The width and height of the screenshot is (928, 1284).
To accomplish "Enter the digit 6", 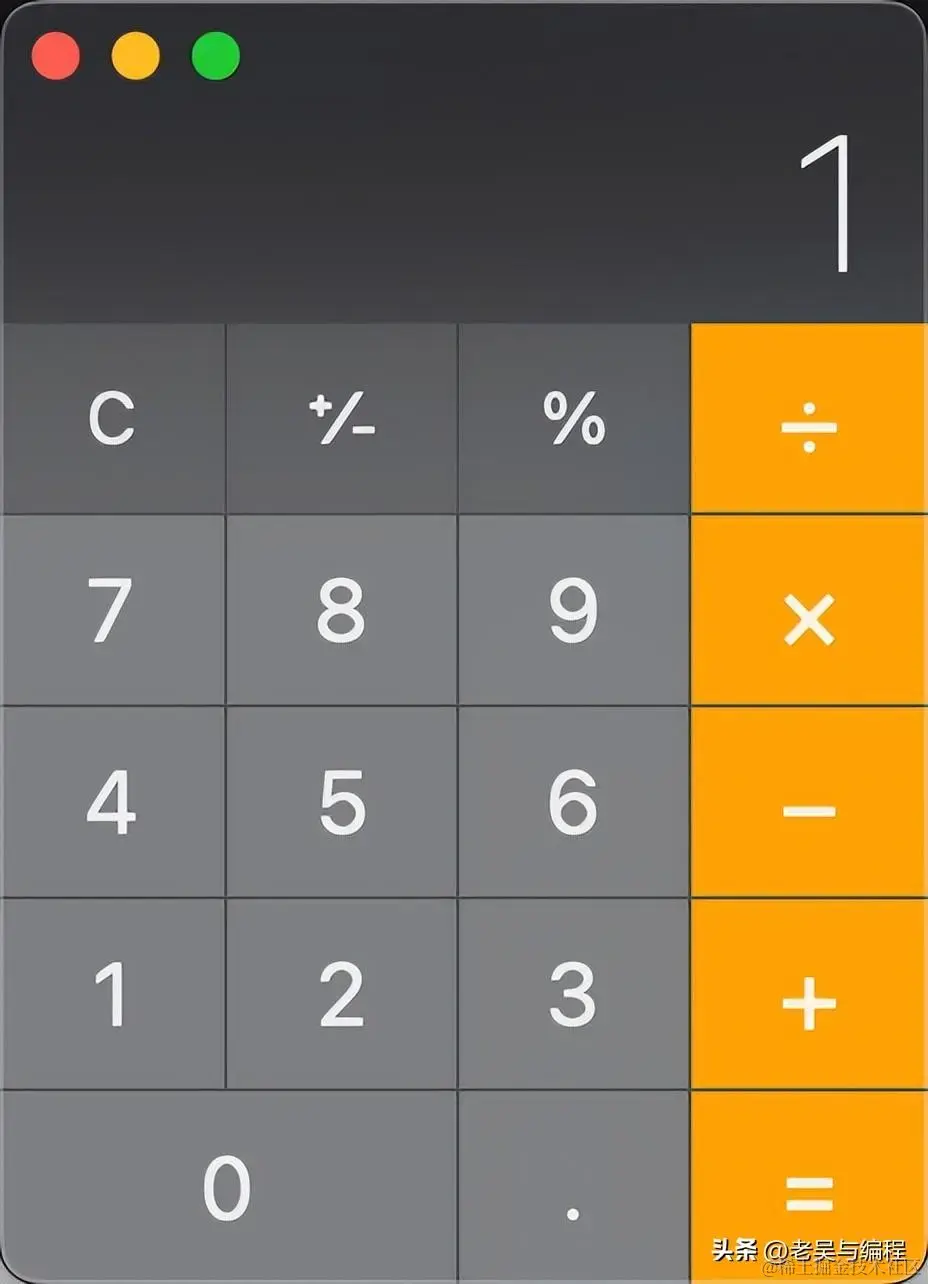I will coord(574,802).
